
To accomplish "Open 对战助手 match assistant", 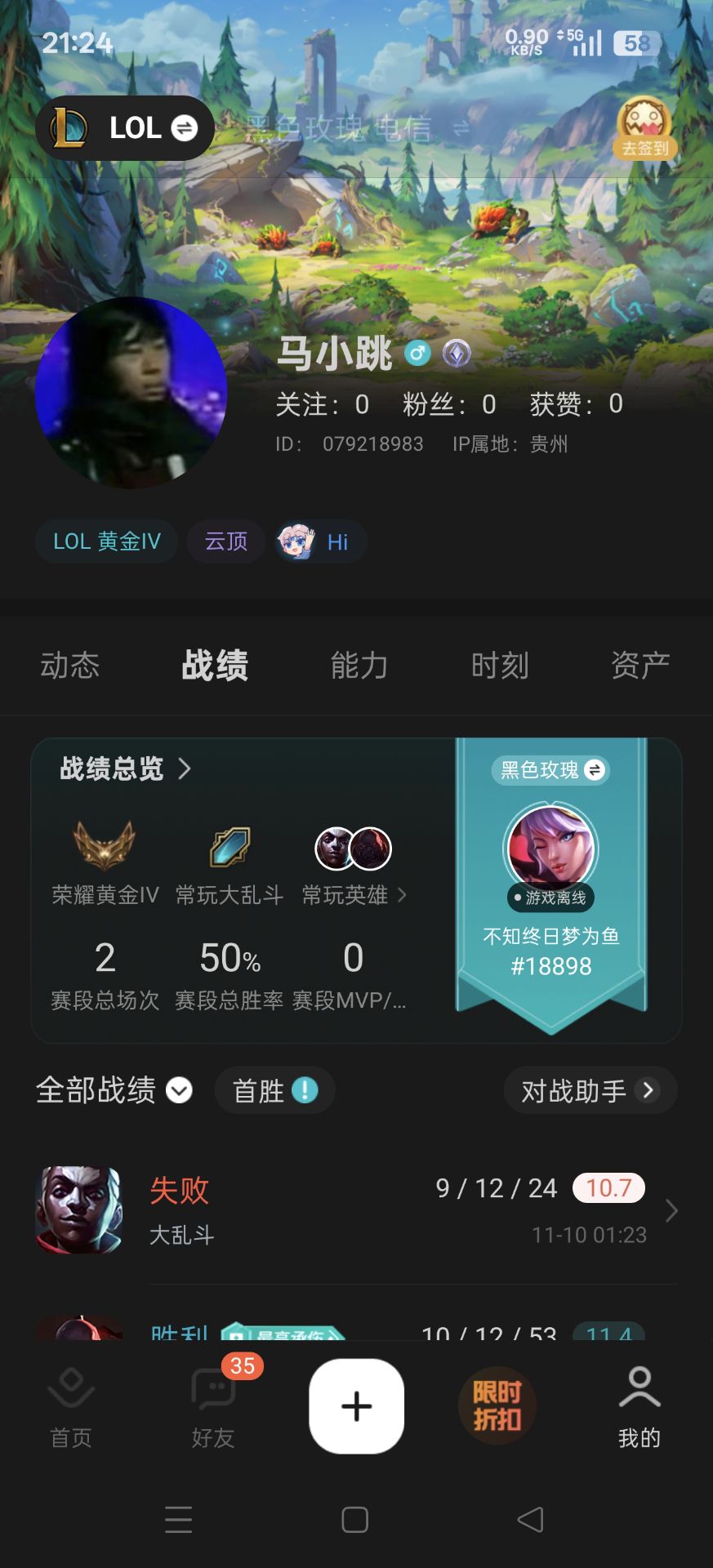I will pos(590,1090).
